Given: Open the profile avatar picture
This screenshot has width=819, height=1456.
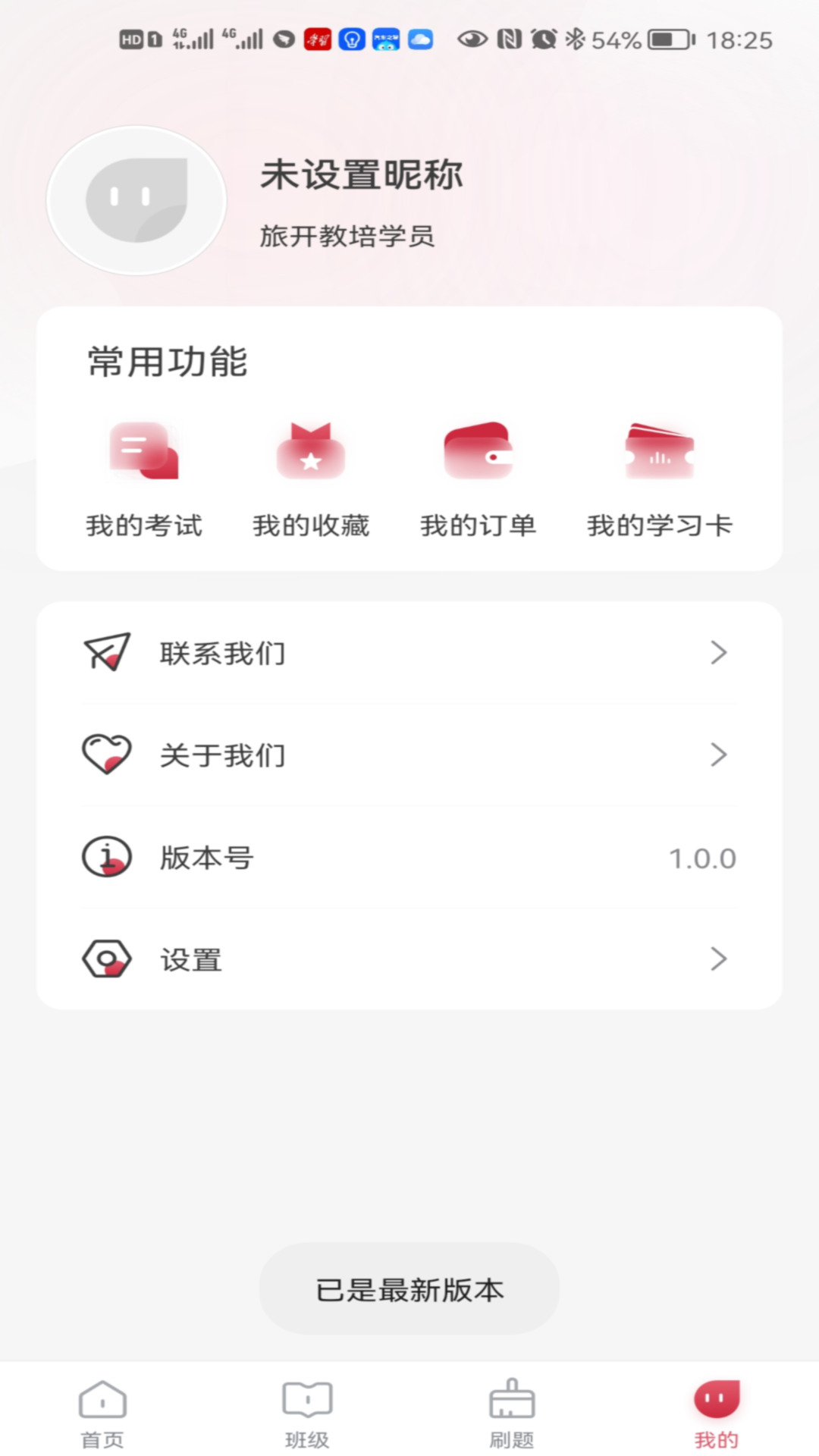Looking at the screenshot, I should [136, 200].
